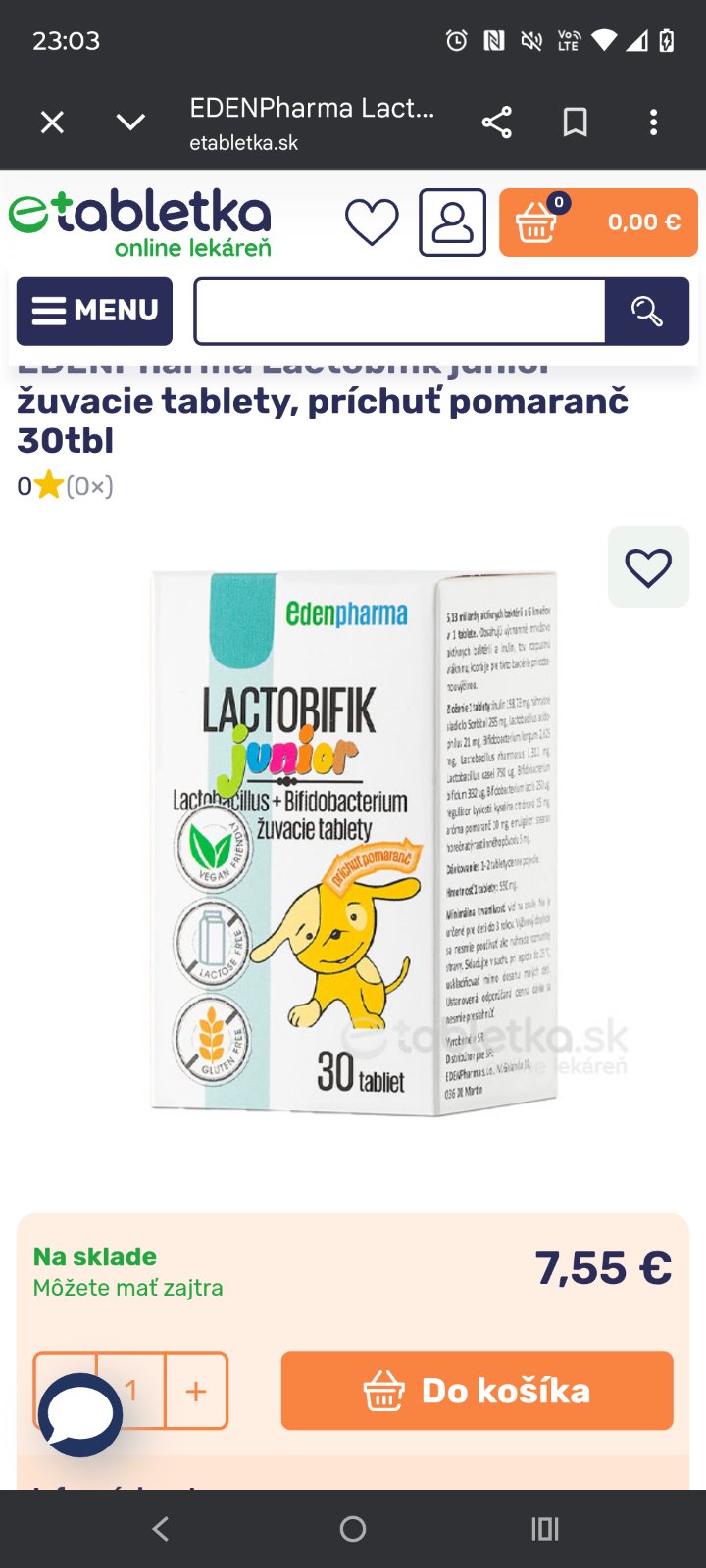Increase quantity with the plus button
706x1568 pixels.
click(x=196, y=1391)
